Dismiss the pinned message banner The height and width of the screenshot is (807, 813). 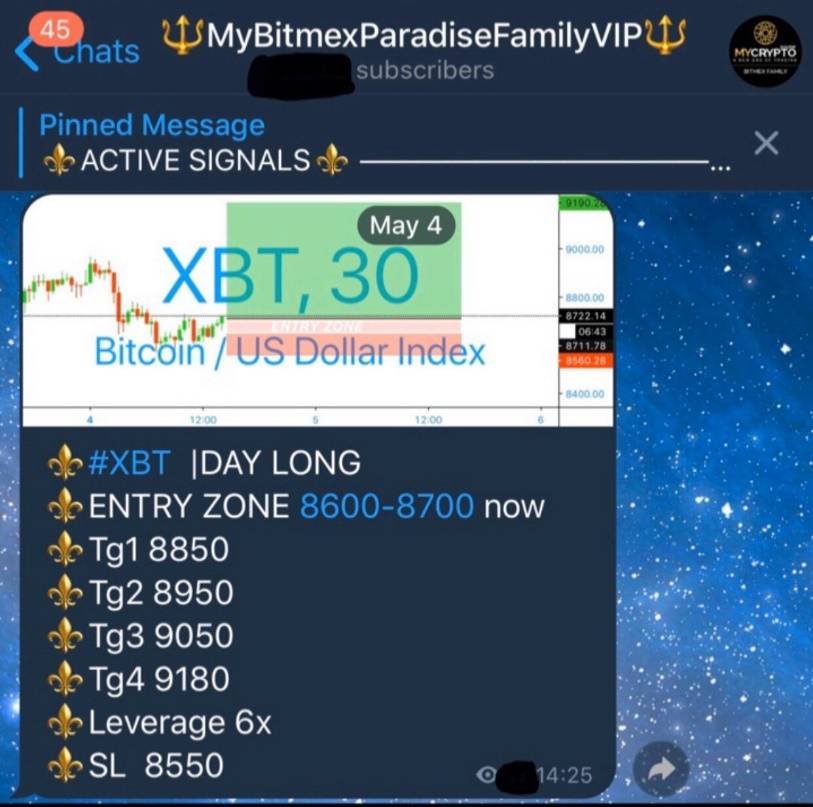(x=765, y=143)
